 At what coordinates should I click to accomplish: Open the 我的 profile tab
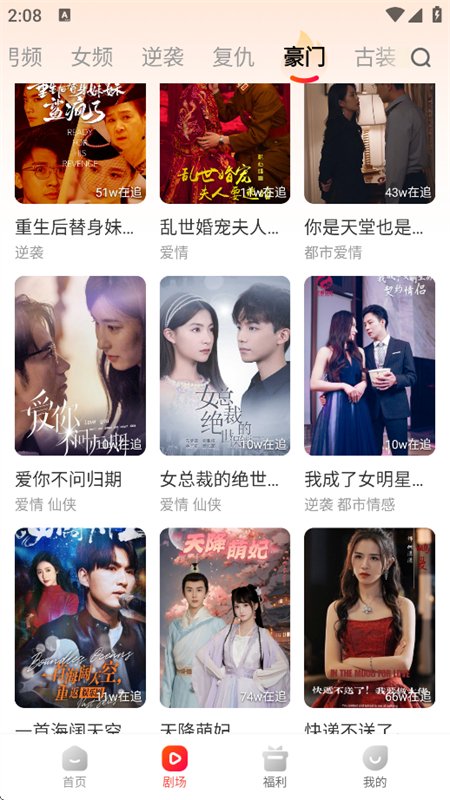375,767
